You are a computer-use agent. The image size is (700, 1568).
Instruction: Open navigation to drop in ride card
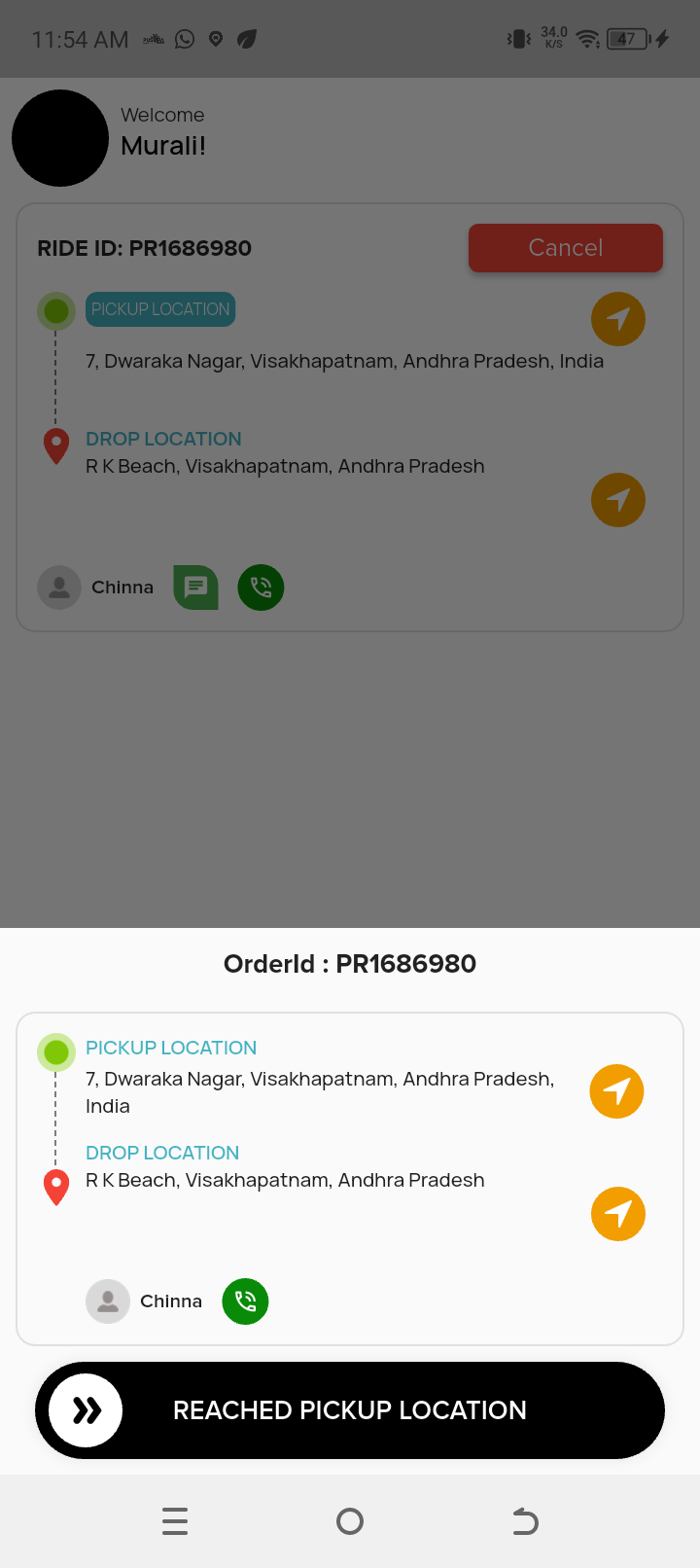[x=617, y=500]
